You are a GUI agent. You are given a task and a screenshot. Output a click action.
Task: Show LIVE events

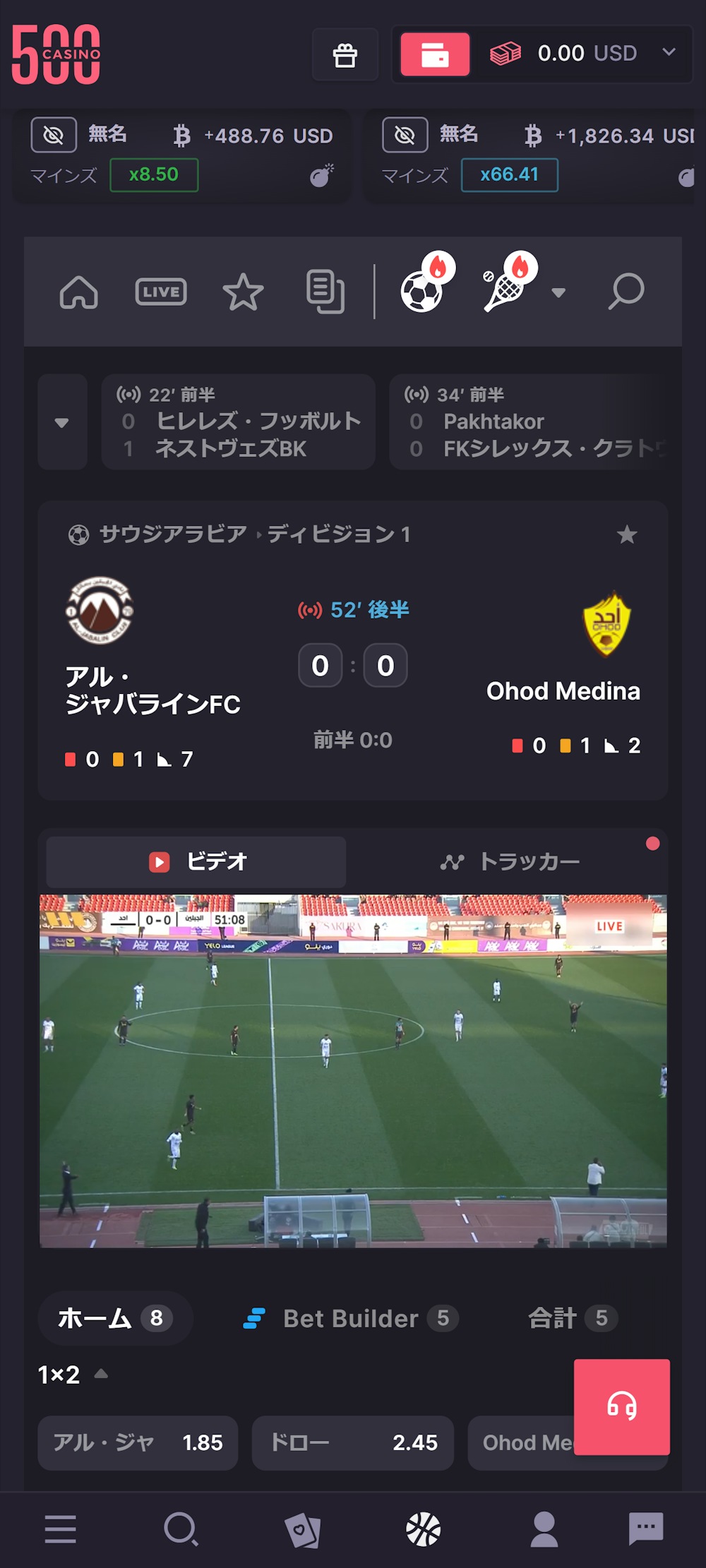[161, 292]
